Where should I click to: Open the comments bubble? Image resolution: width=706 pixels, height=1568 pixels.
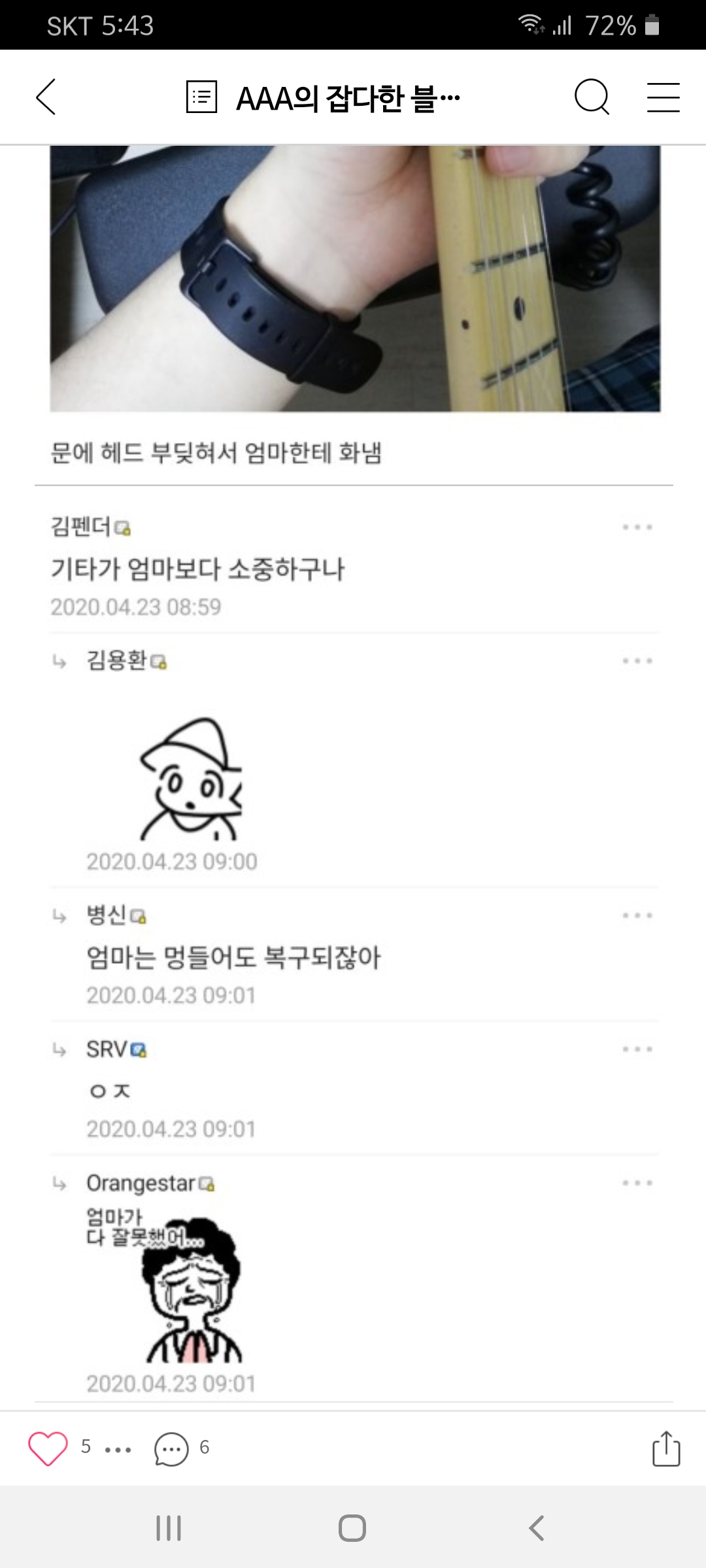pyautogui.click(x=171, y=1449)
